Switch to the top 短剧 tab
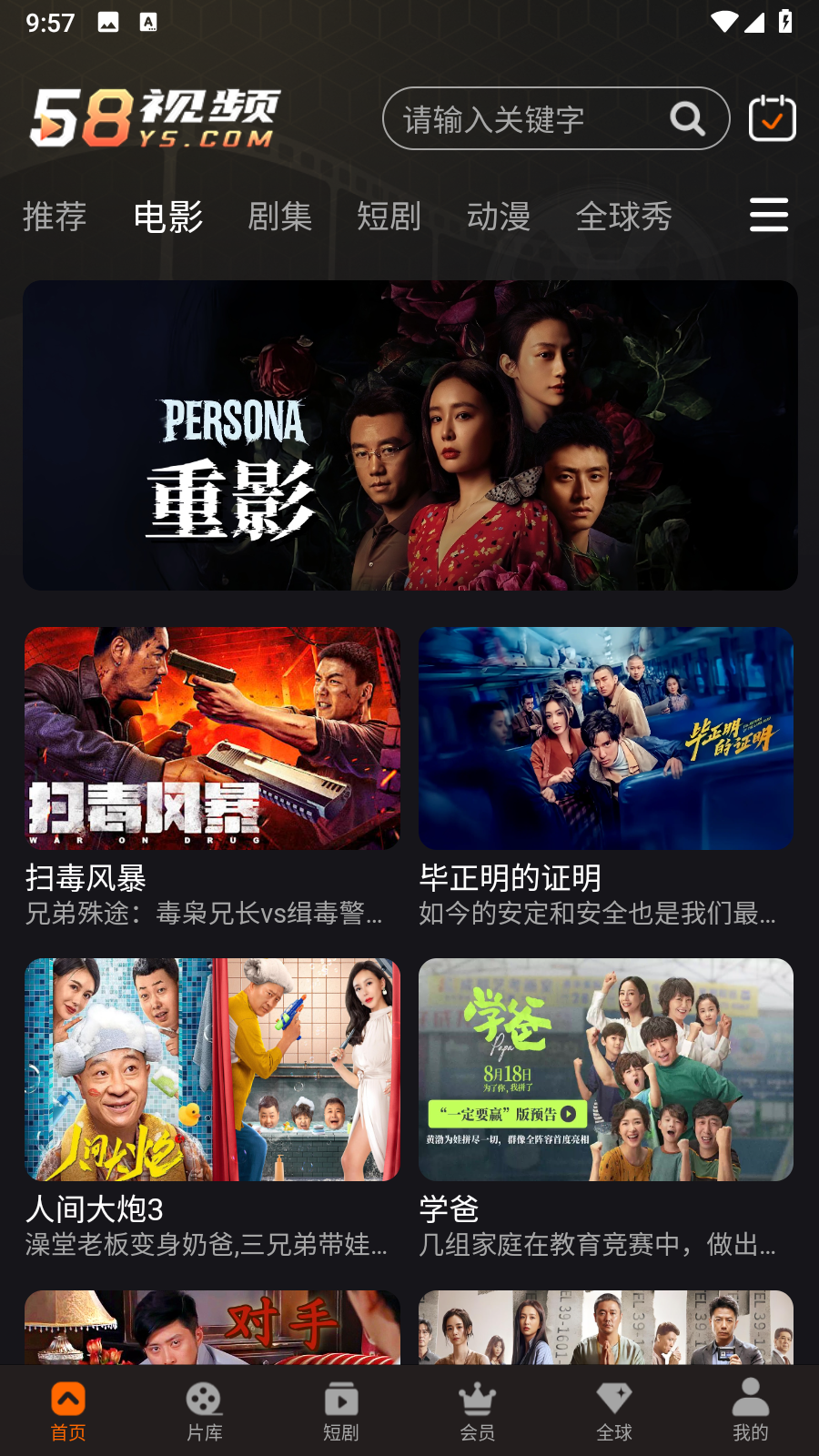This screenshot has height=1456, width=819. tap(389, 217)
